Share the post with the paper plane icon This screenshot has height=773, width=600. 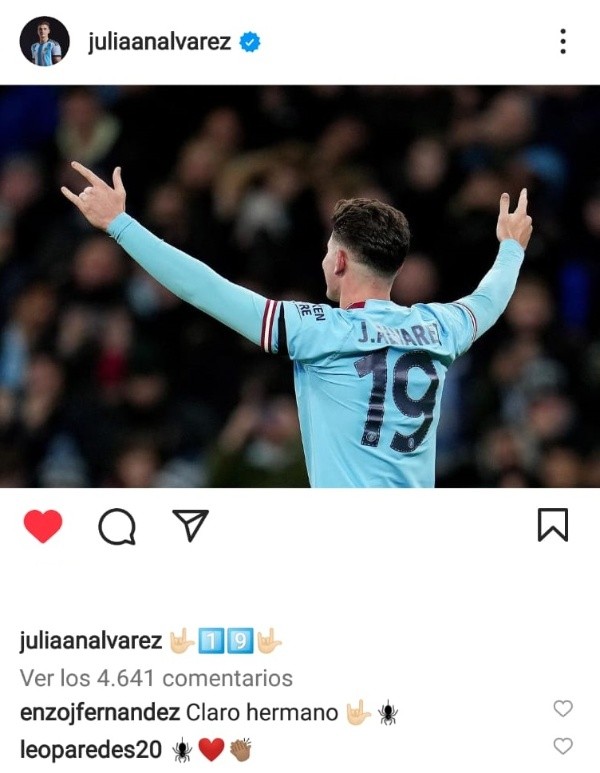coord(190,524)
